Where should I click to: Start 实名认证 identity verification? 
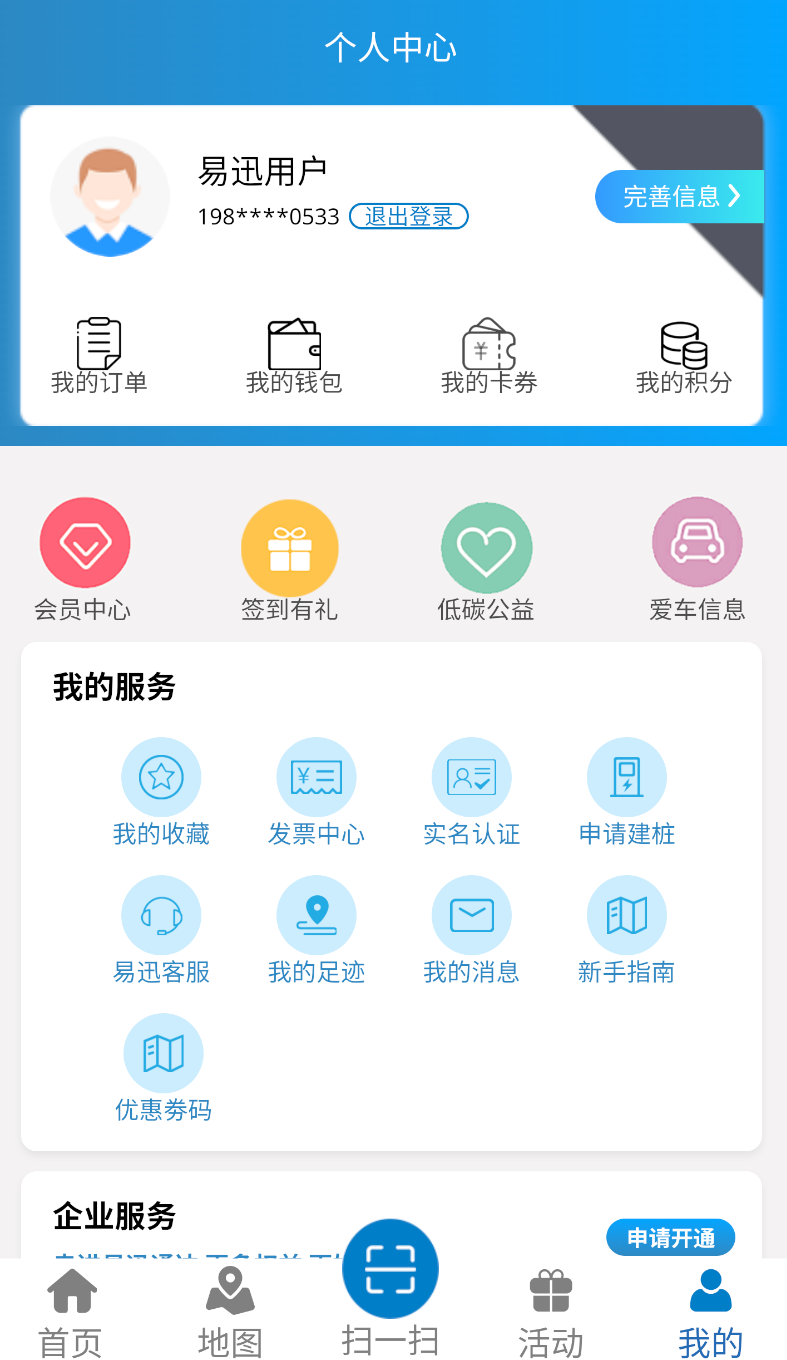click(472, 776)
